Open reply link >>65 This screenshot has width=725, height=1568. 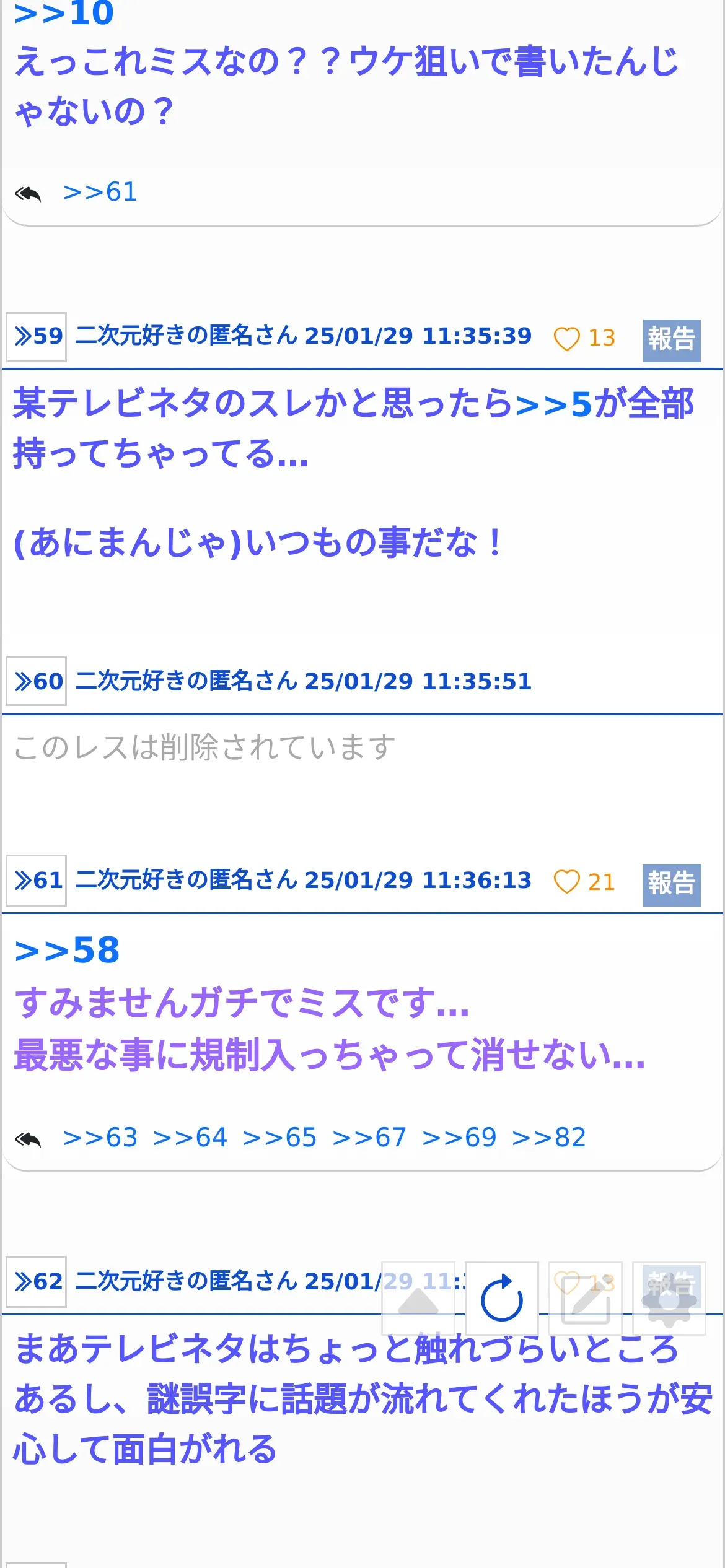pyautogui.click(x=279, y=1138)
